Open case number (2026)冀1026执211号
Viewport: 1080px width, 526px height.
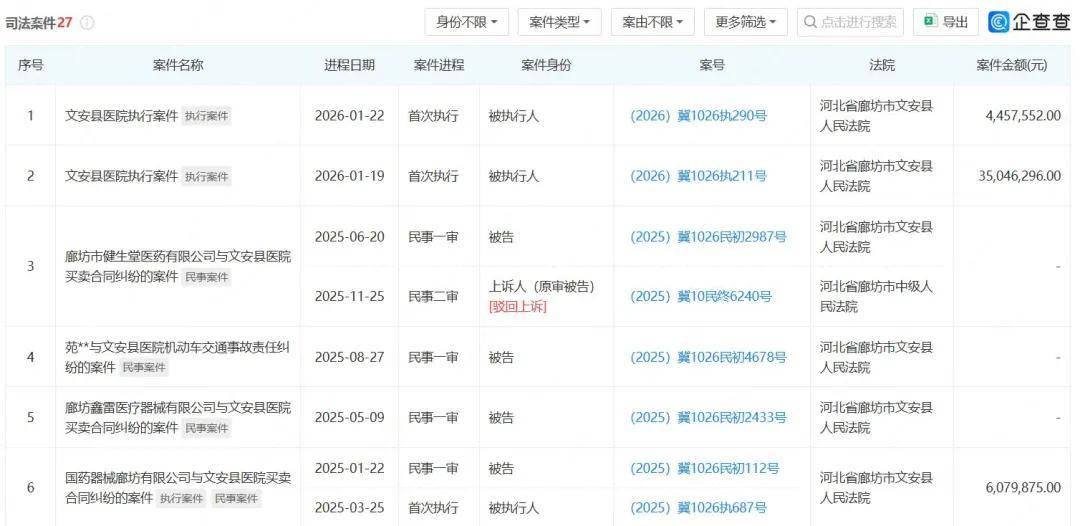click(699, 176)
